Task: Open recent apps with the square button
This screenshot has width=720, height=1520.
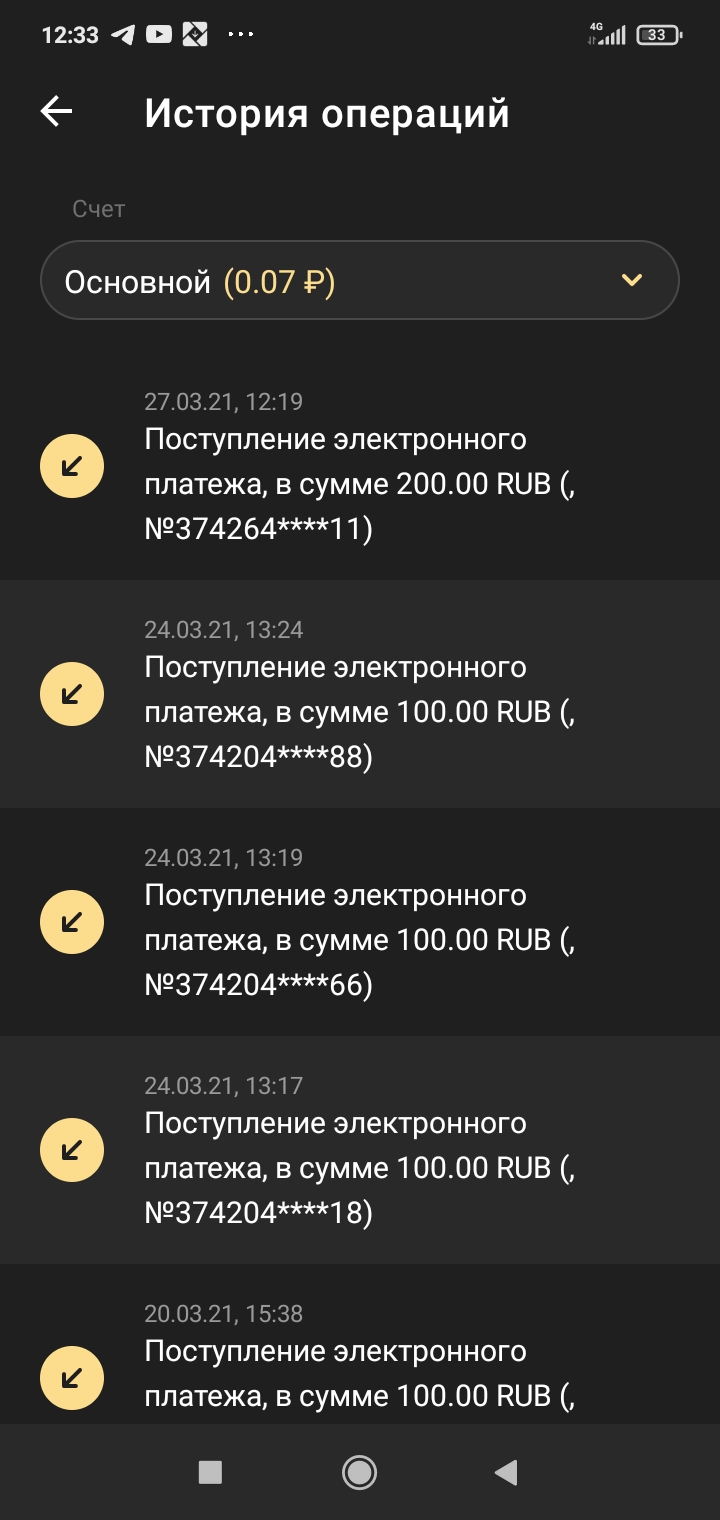Action: click(x=210, y=1472)
